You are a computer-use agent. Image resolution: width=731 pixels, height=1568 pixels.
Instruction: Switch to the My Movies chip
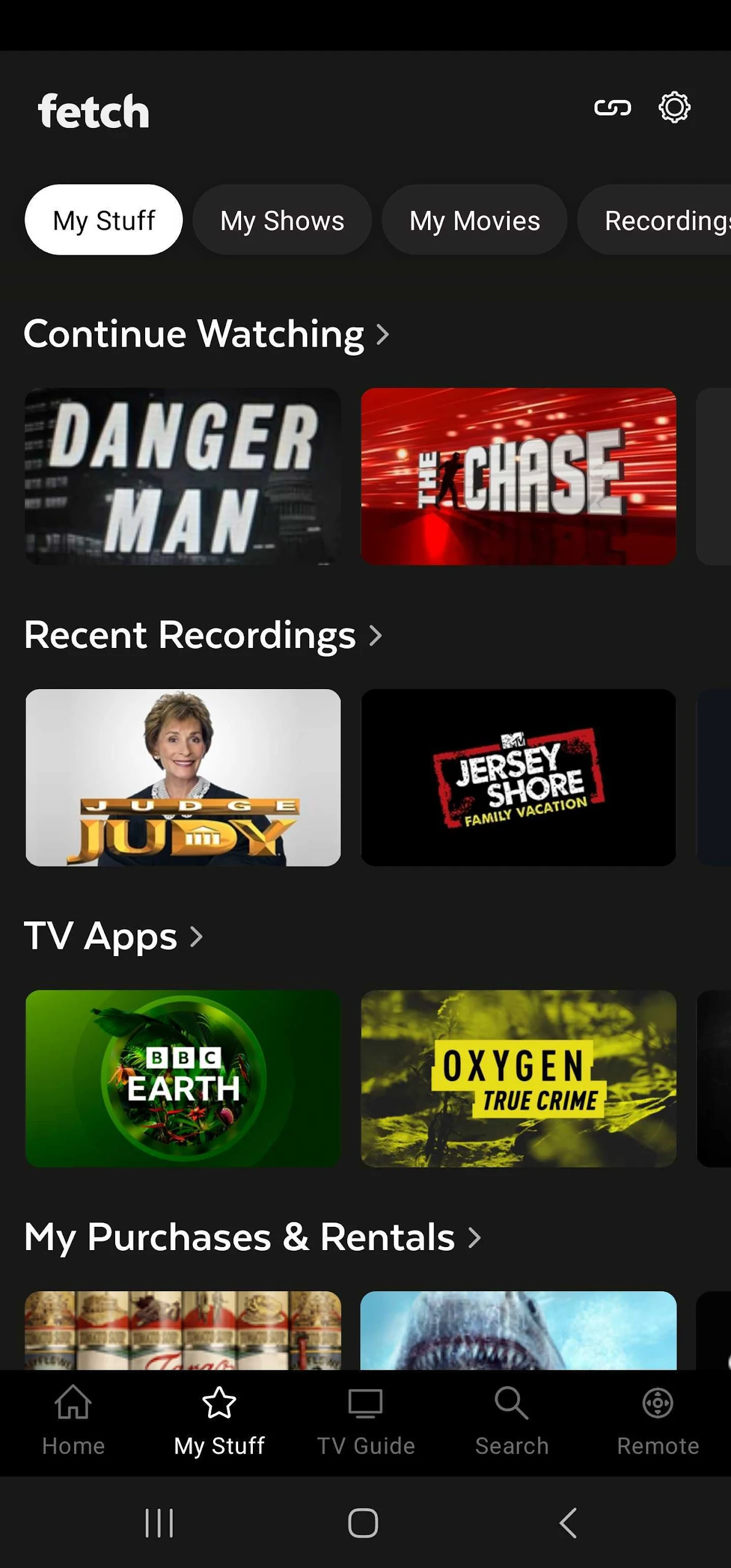(474, 220)
